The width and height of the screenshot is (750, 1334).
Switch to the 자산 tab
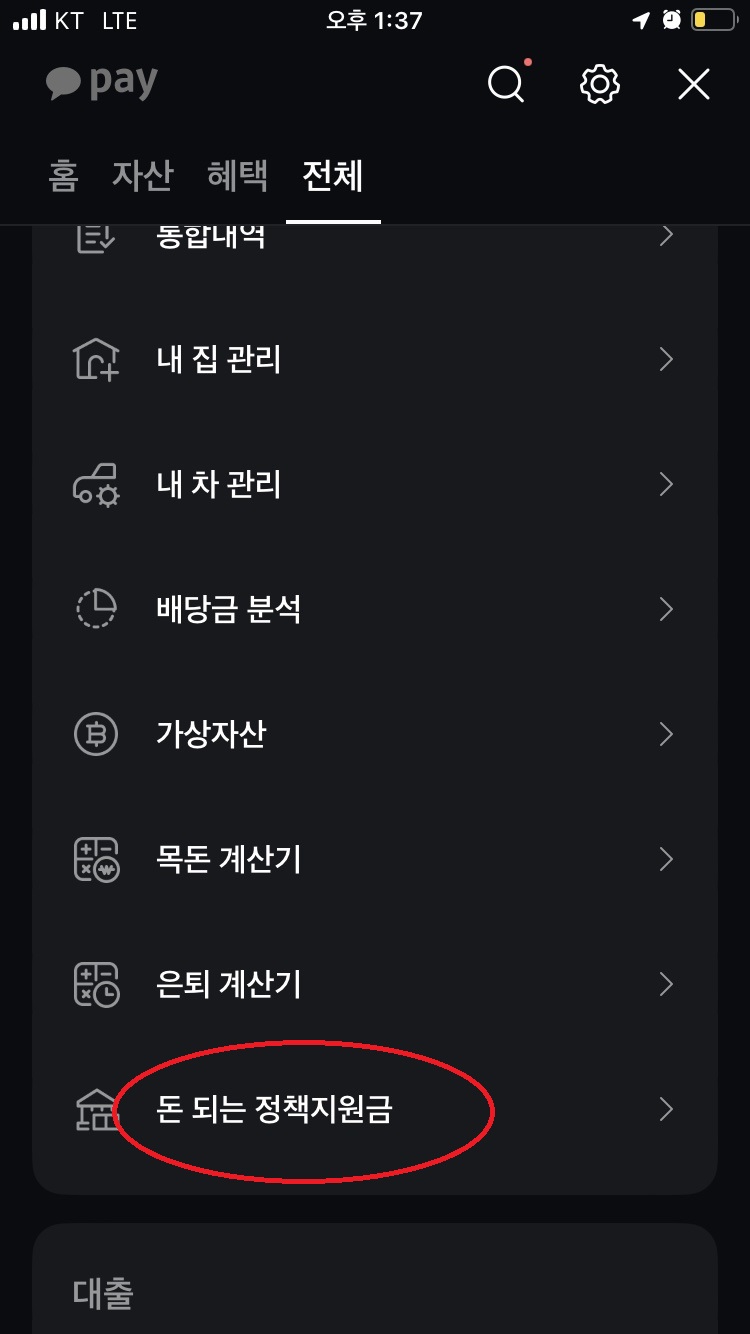pyautogui.click(x=142, y=176)
